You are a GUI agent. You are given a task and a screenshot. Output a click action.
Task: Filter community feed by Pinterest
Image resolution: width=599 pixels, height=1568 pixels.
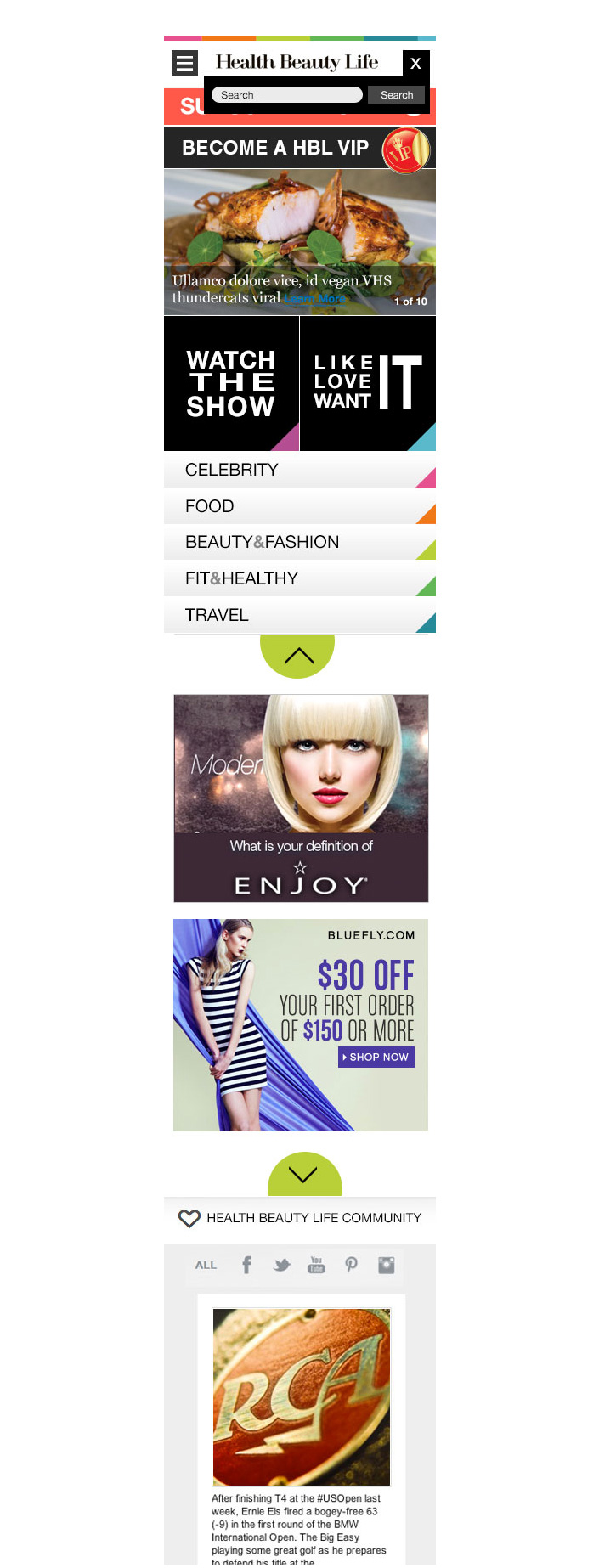coord(351,1265)
